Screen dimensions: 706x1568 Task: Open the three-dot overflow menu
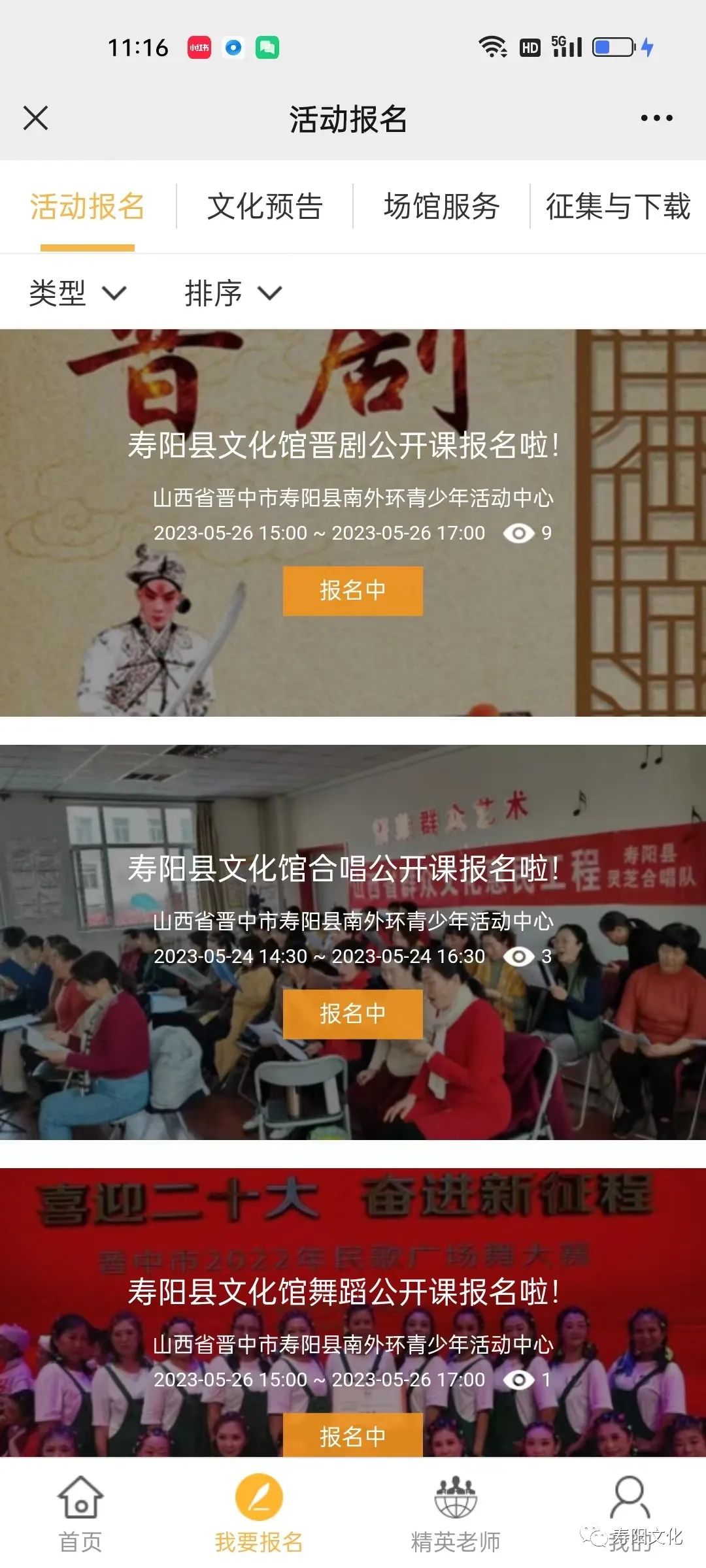656,118
